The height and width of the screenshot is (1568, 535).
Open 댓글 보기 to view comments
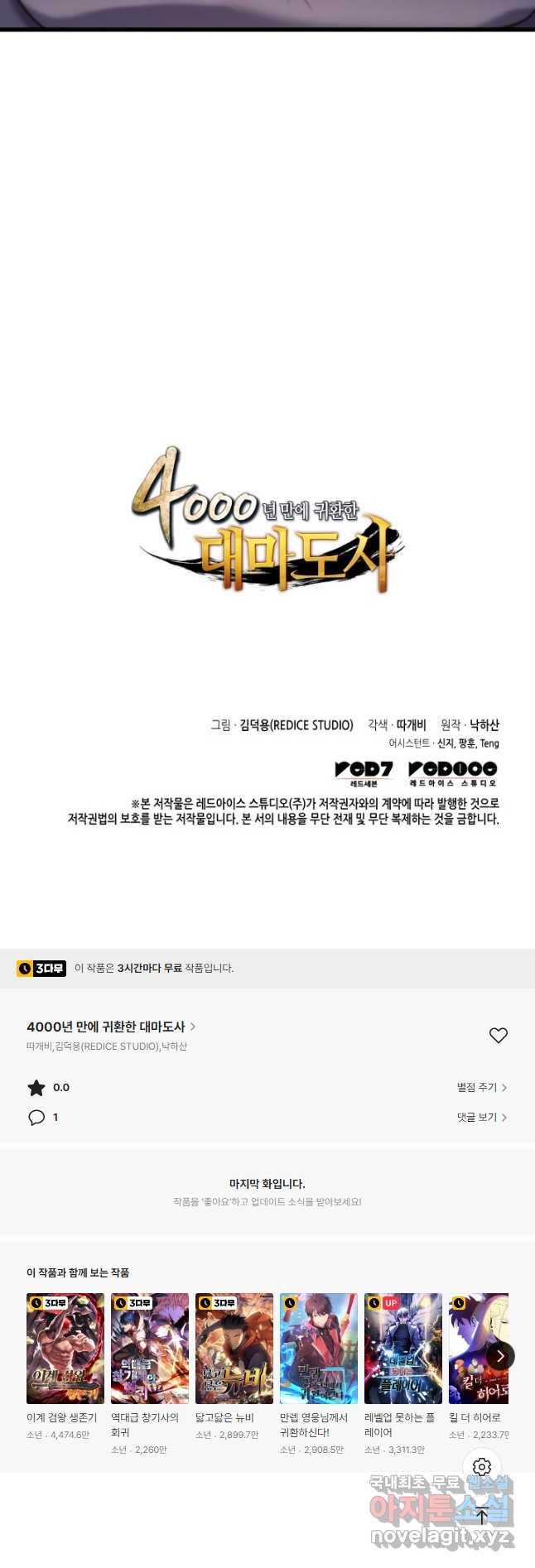481,1117
